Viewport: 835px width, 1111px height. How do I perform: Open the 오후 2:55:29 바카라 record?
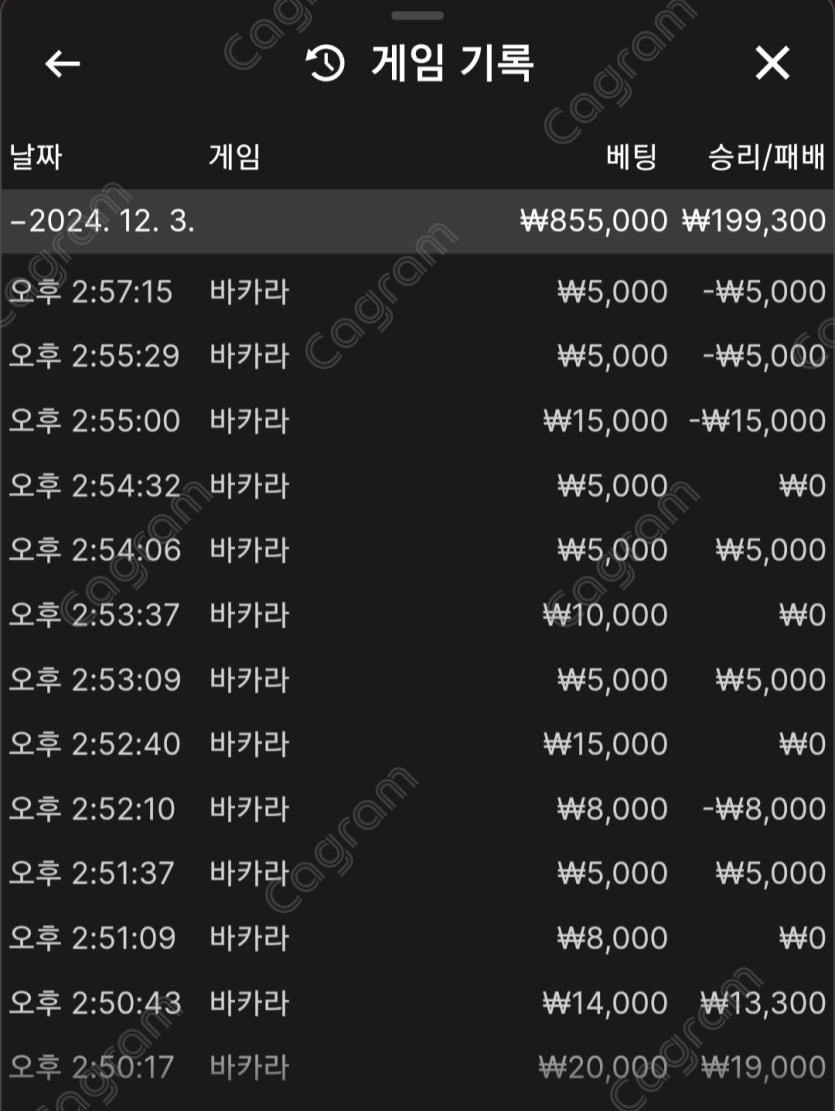tap(417, 356)
